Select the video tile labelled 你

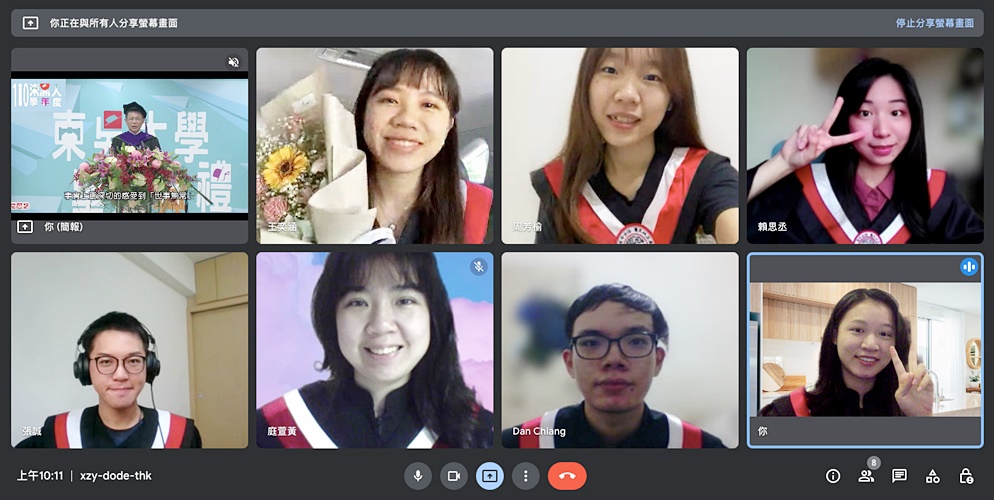click(x=864, y=350)
